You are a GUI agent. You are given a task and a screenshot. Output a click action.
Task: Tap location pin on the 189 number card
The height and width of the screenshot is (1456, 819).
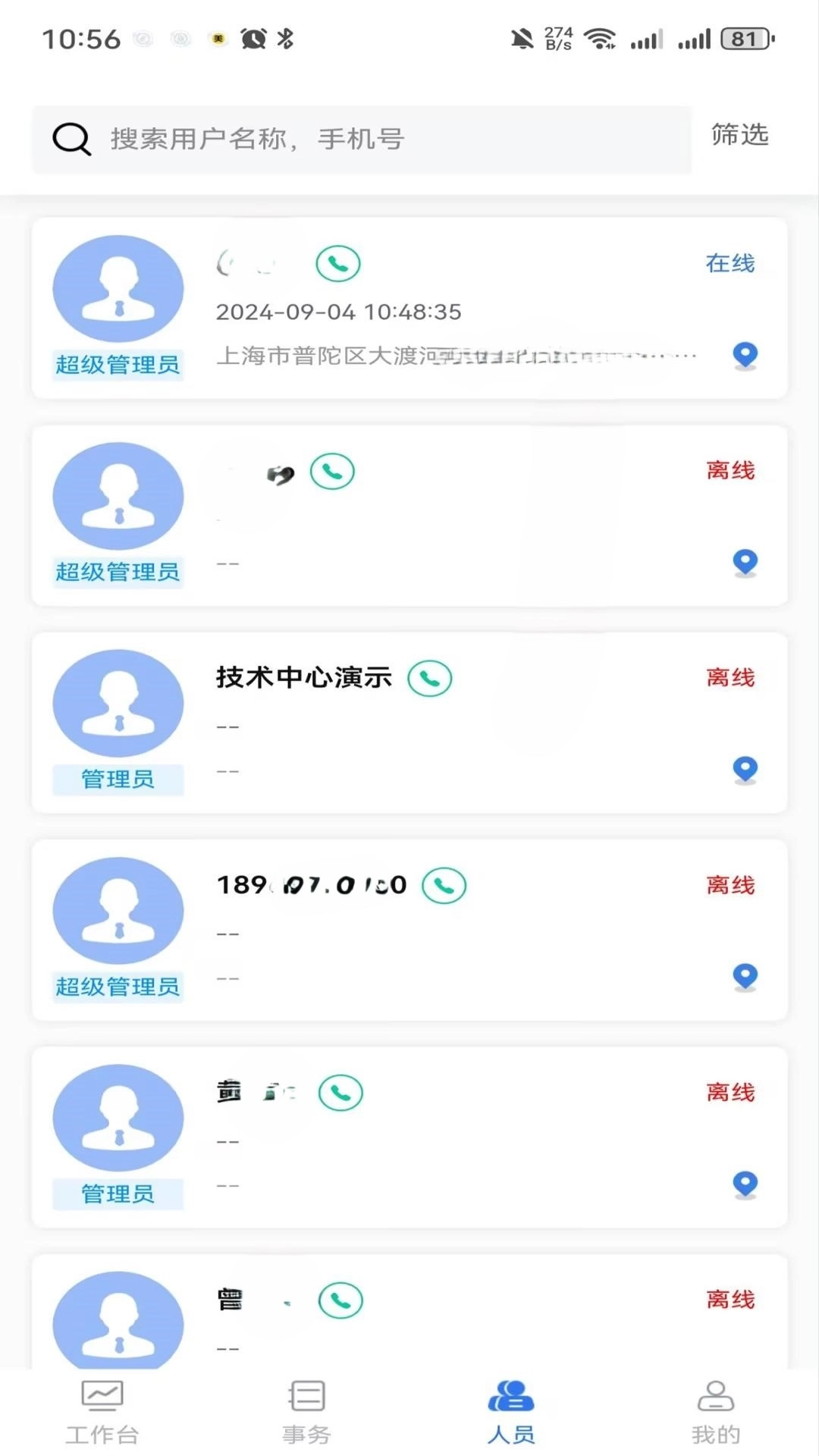[745, 977]
